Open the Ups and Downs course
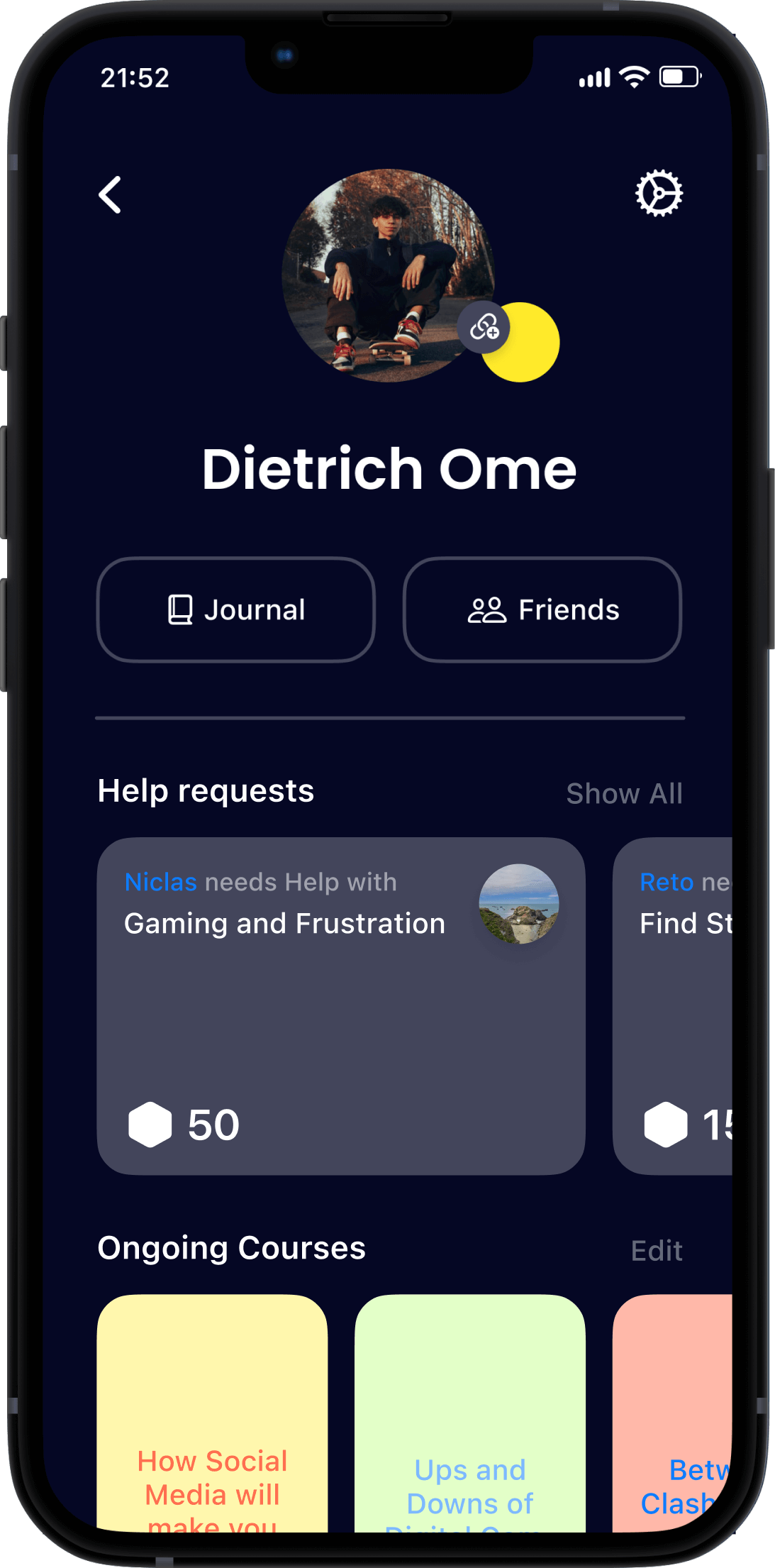The height and width of the screenshot is (1568, 775). [x=469, y=1412]
